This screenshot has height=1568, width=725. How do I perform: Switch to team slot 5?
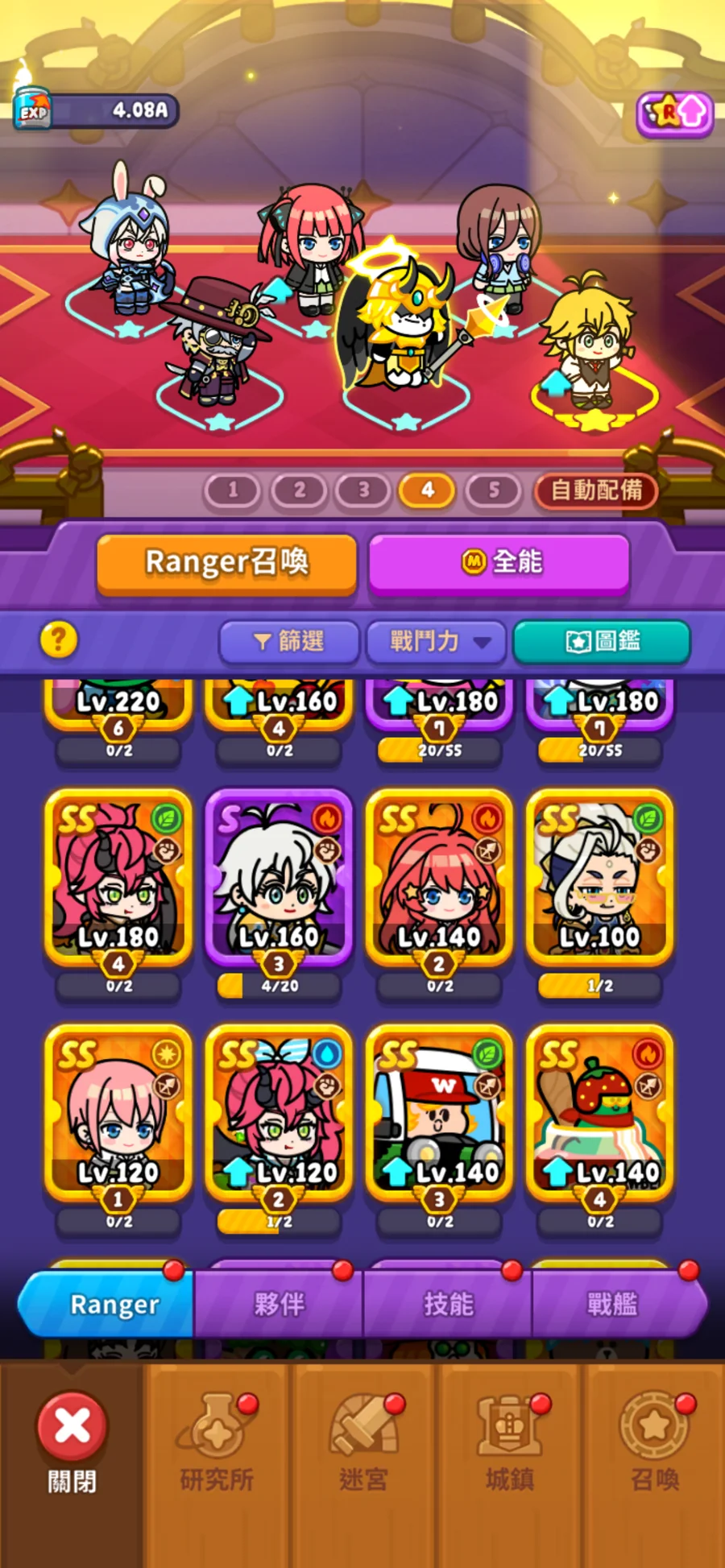click(493, 490)
